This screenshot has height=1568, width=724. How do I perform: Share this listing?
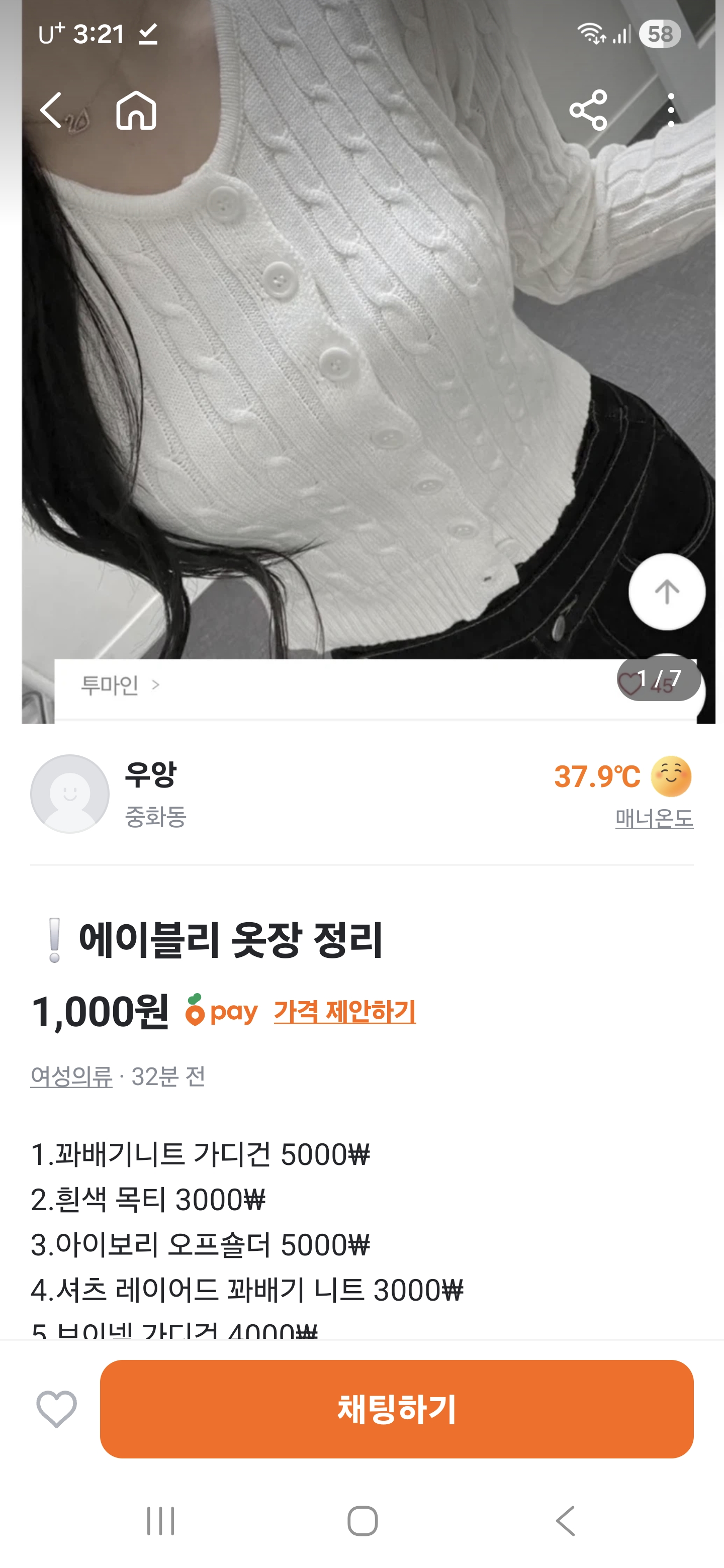(x=588, y=110)
